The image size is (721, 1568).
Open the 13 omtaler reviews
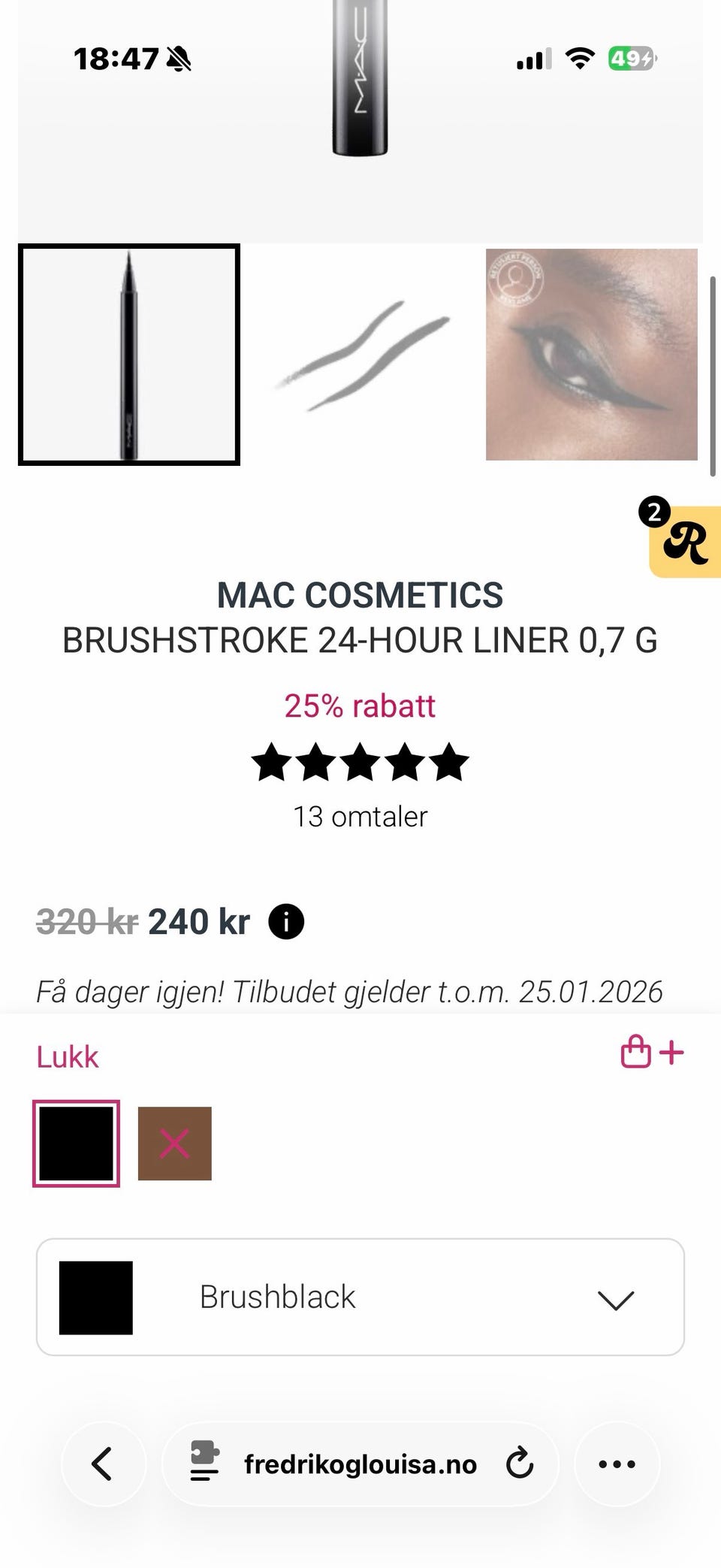point(360,816)
